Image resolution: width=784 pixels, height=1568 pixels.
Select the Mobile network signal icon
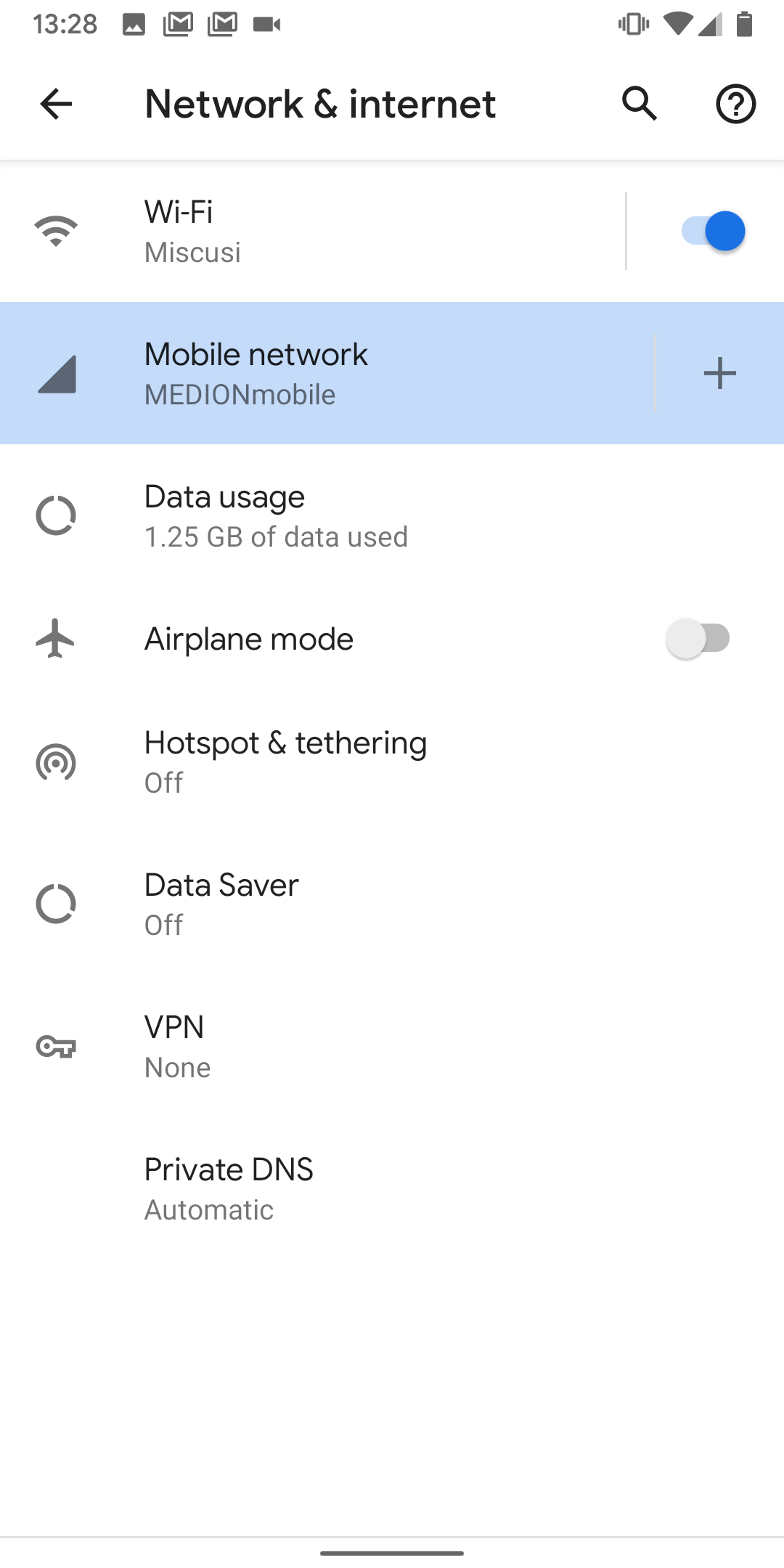click(x=55, y=372)
